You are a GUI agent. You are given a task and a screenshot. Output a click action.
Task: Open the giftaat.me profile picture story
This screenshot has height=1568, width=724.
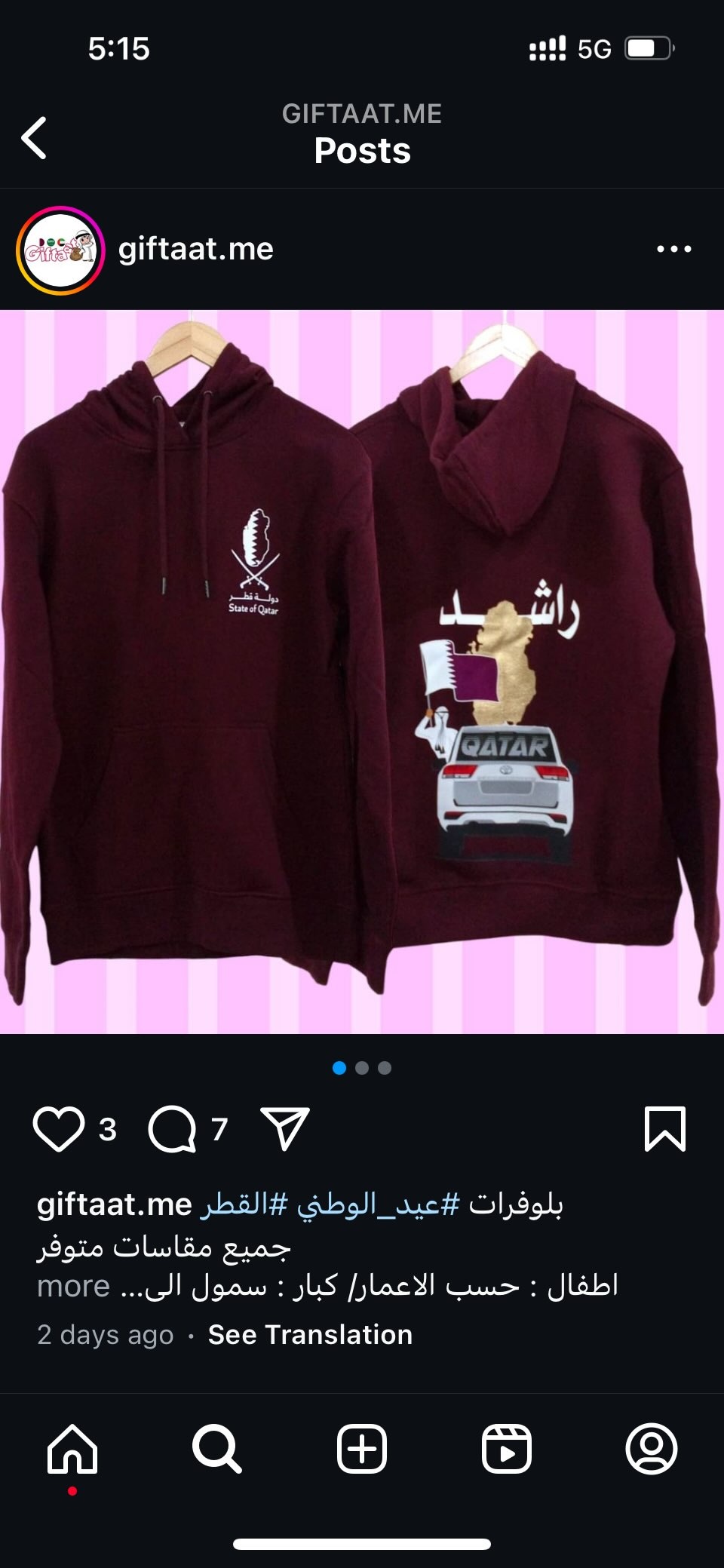coord(60,250)
